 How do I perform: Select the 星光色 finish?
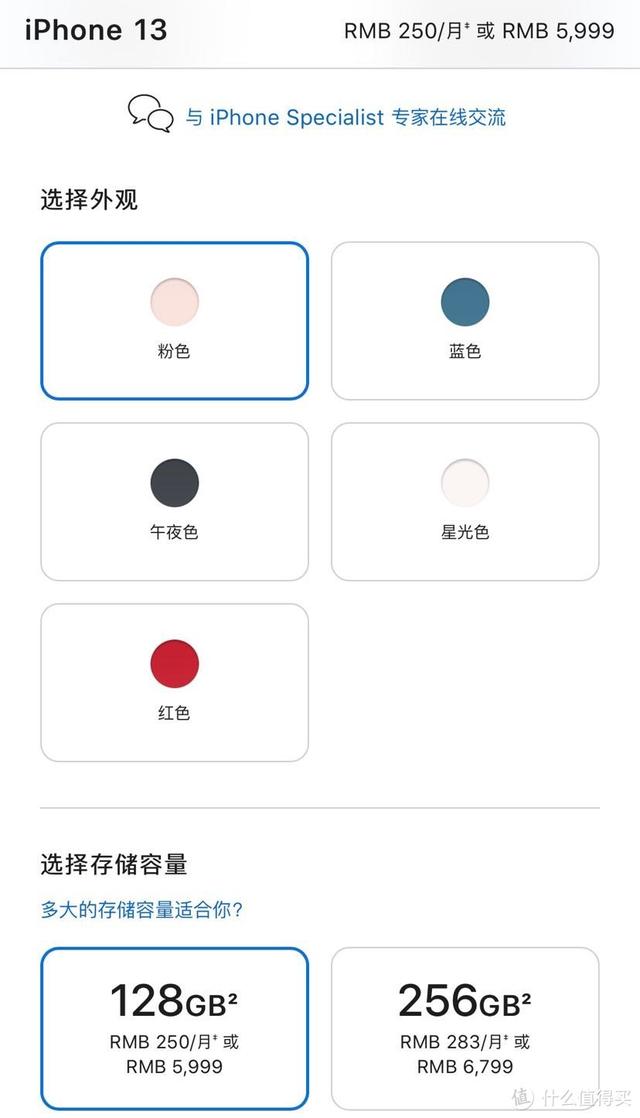pos(465,501)
